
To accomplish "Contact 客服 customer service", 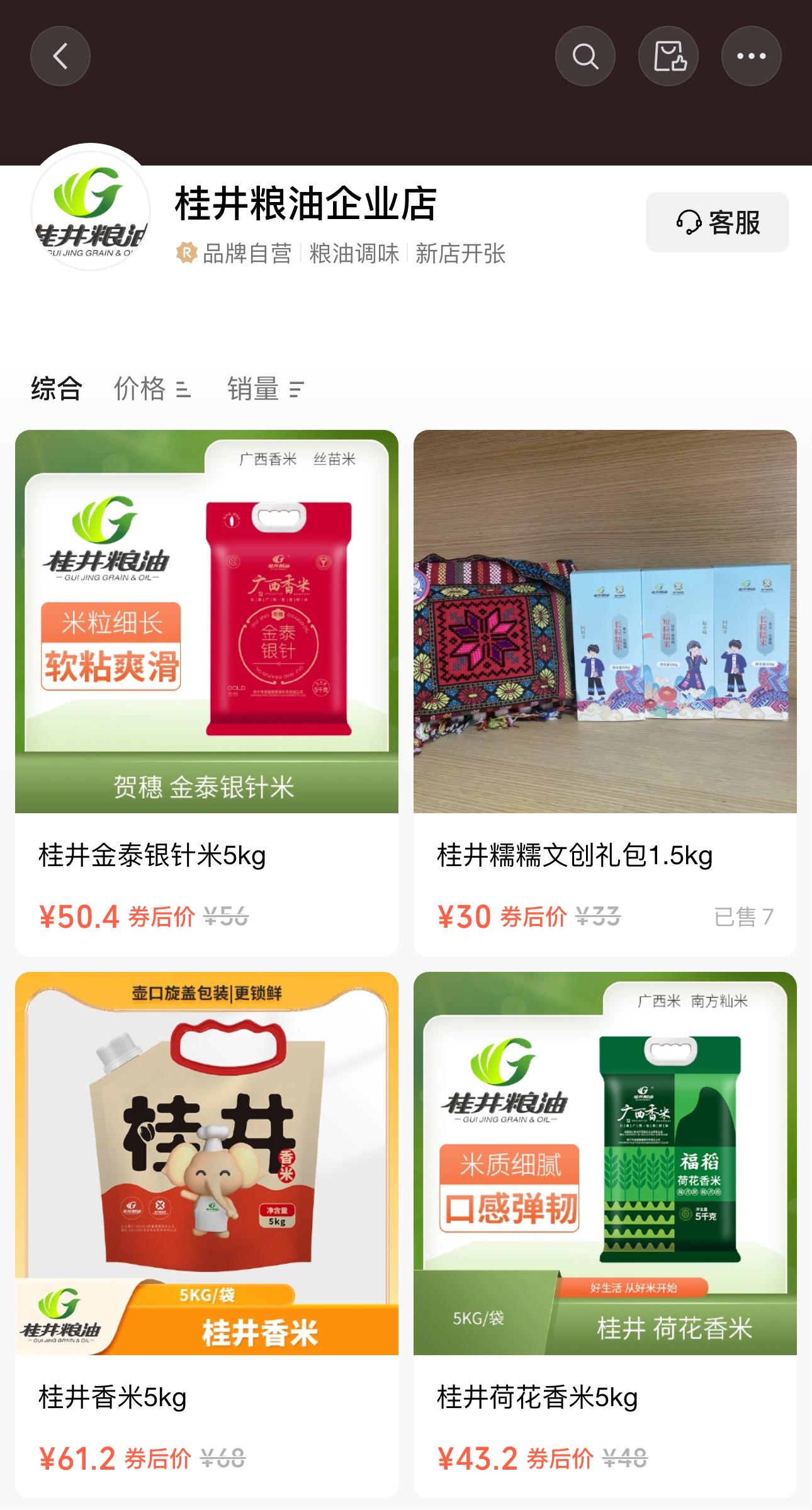I will tap(717, 222).
